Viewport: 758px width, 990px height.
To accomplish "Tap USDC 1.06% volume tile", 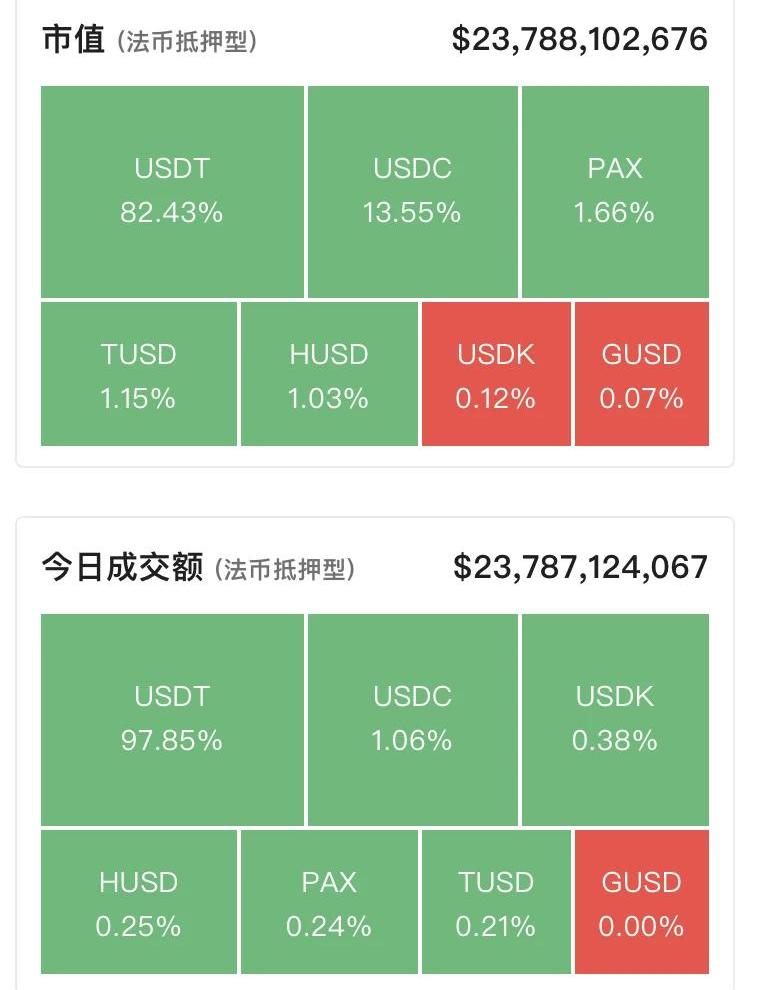I will pos(412,719).
